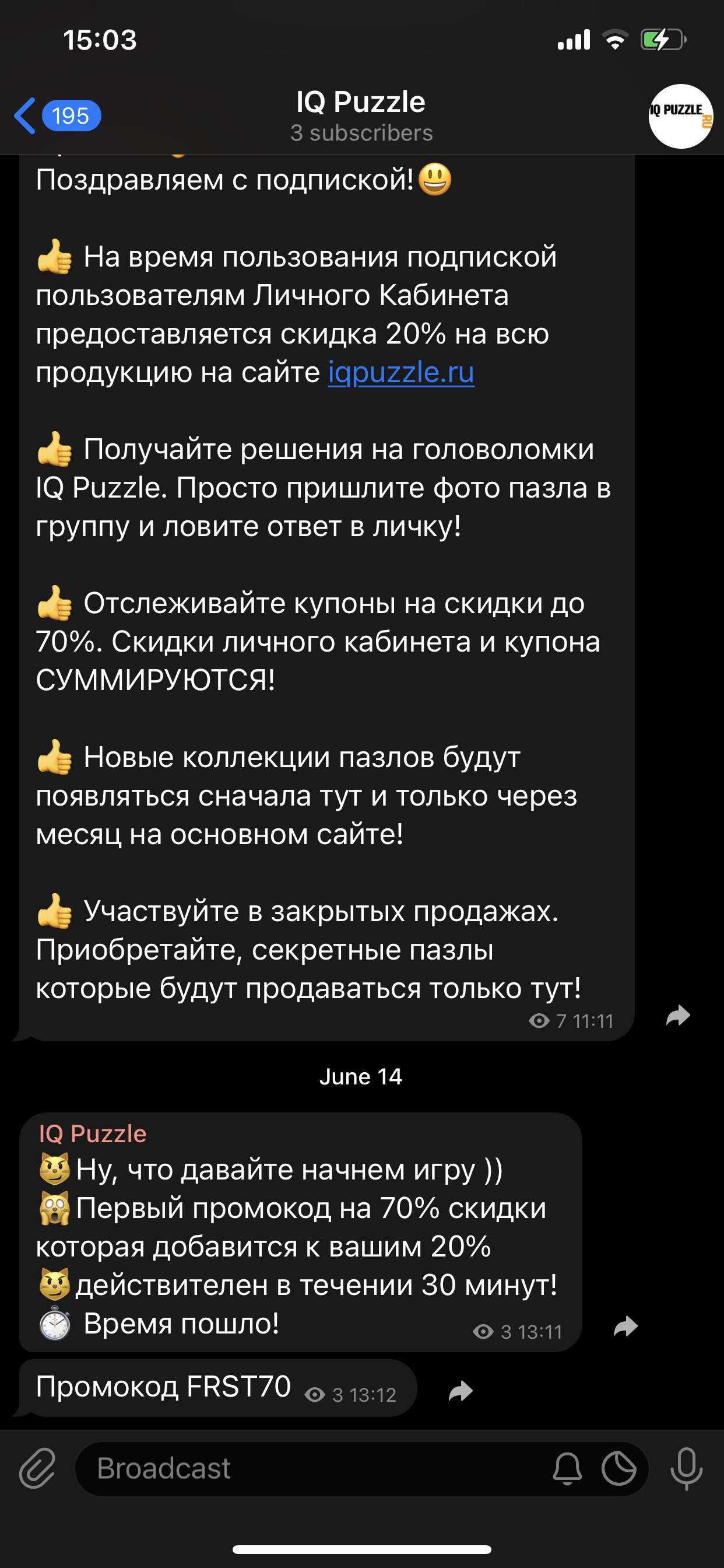Image resolution: width=724 pixels, height=1568 pixels.
Task: Tap the attachment paperclip icon
Action: [x=37, y=1468]
